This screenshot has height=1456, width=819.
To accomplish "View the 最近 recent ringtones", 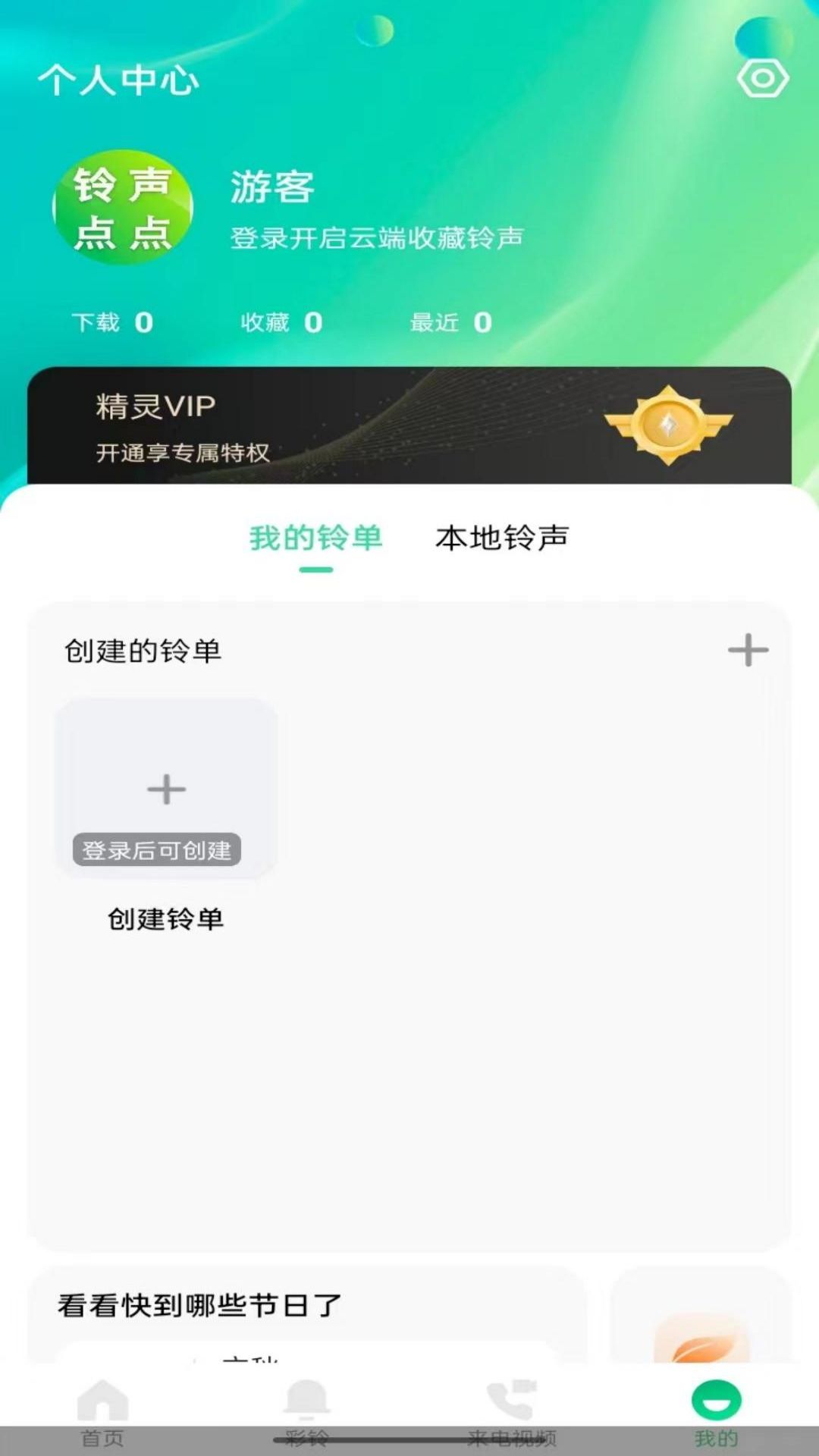I will (450, 322).
